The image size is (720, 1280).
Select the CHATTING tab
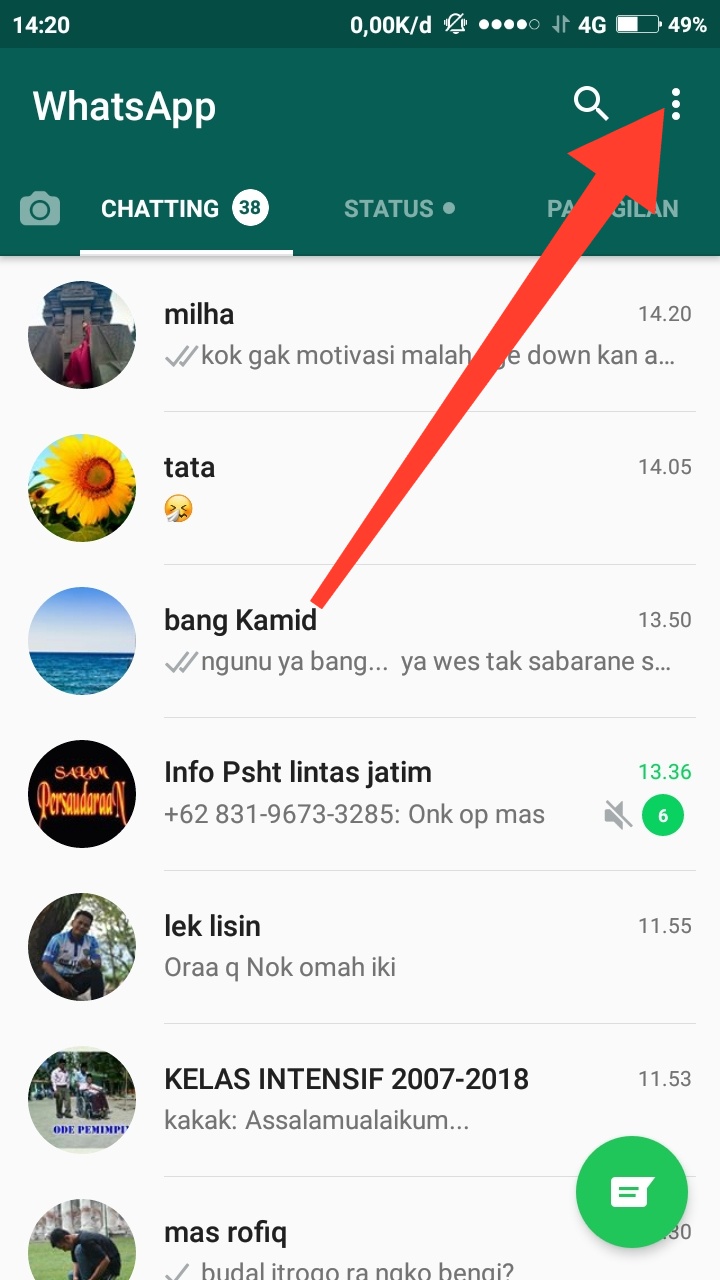(186, 208)
